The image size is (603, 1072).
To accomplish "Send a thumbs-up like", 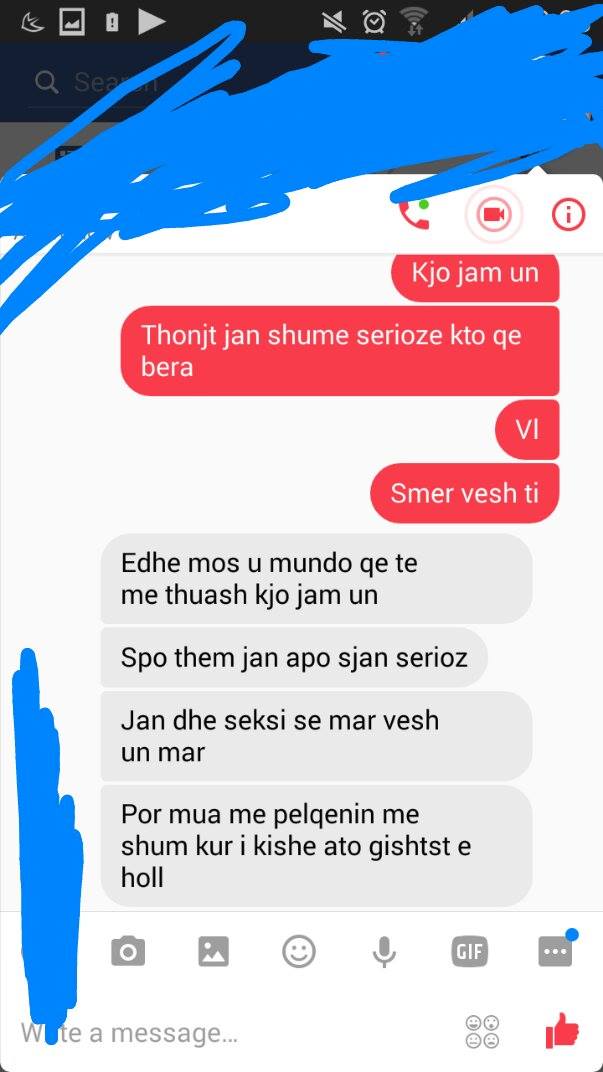I will pos(562,1031).
